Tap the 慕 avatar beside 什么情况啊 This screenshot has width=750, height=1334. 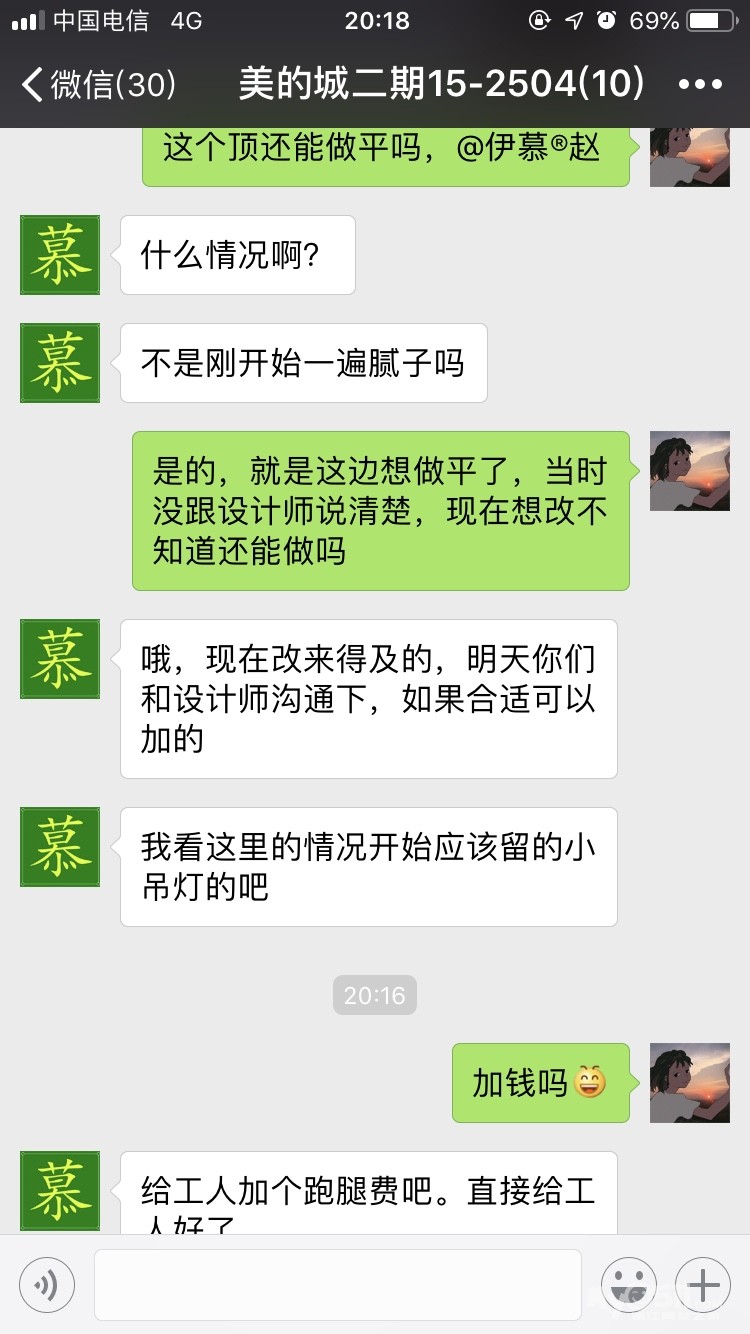click(x=60, y=255)
